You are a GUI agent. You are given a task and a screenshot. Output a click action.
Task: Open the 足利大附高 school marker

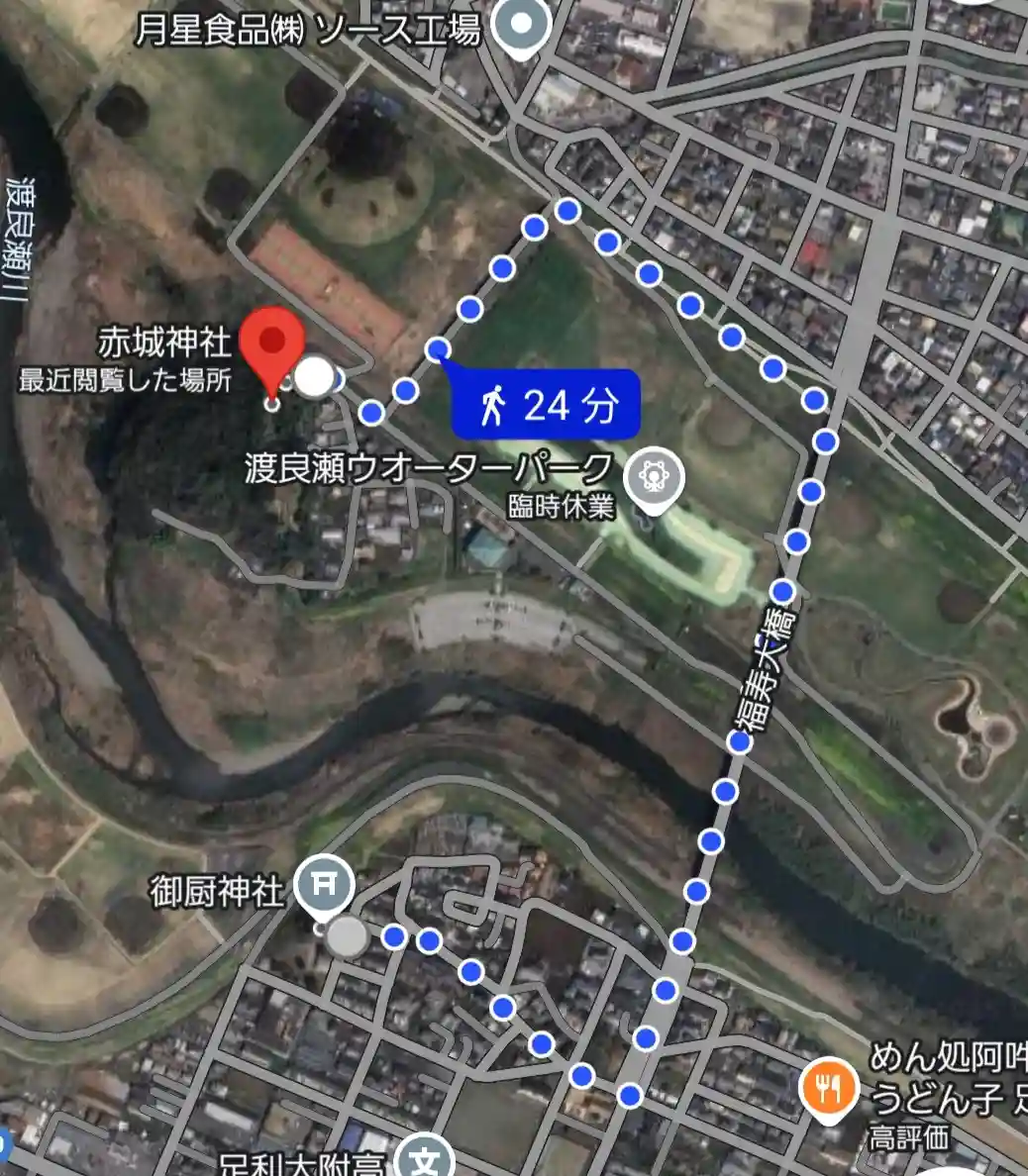tap(425, 1160)
